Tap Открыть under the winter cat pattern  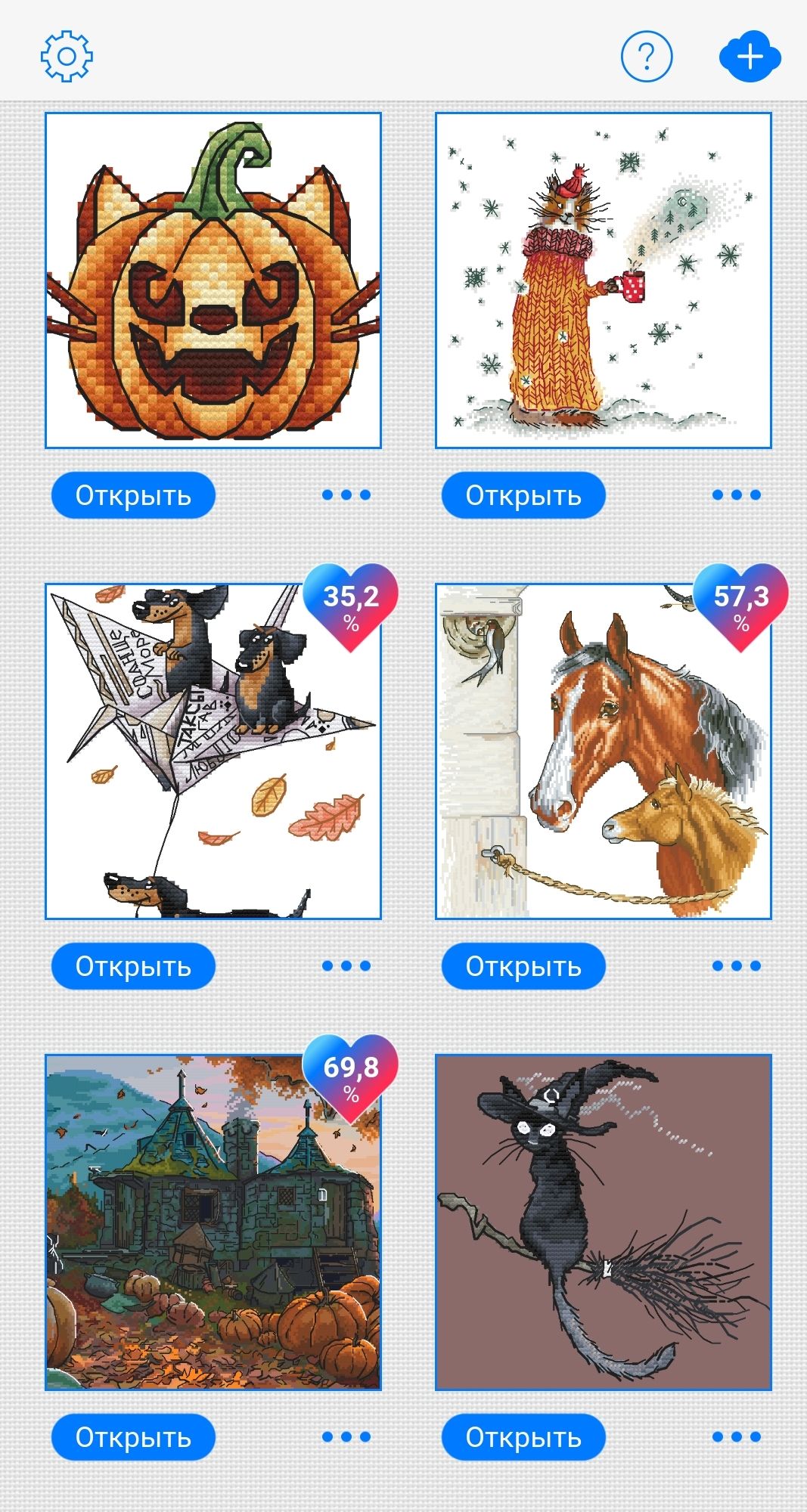(523, 496)
